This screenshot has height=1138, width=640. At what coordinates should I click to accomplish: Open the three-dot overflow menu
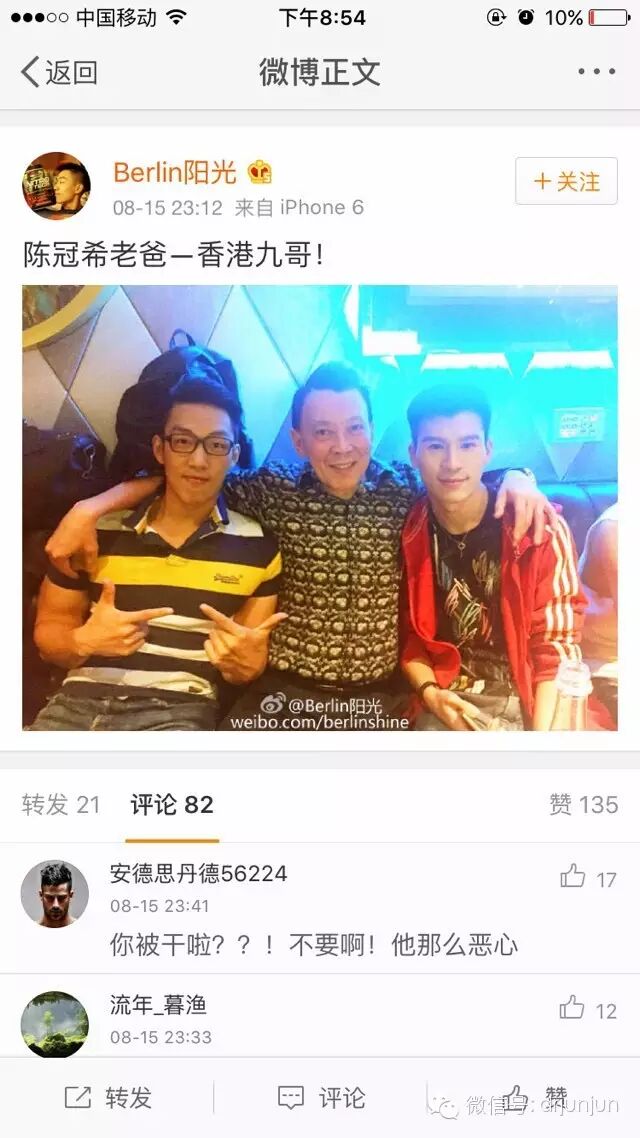click(596, 72)
